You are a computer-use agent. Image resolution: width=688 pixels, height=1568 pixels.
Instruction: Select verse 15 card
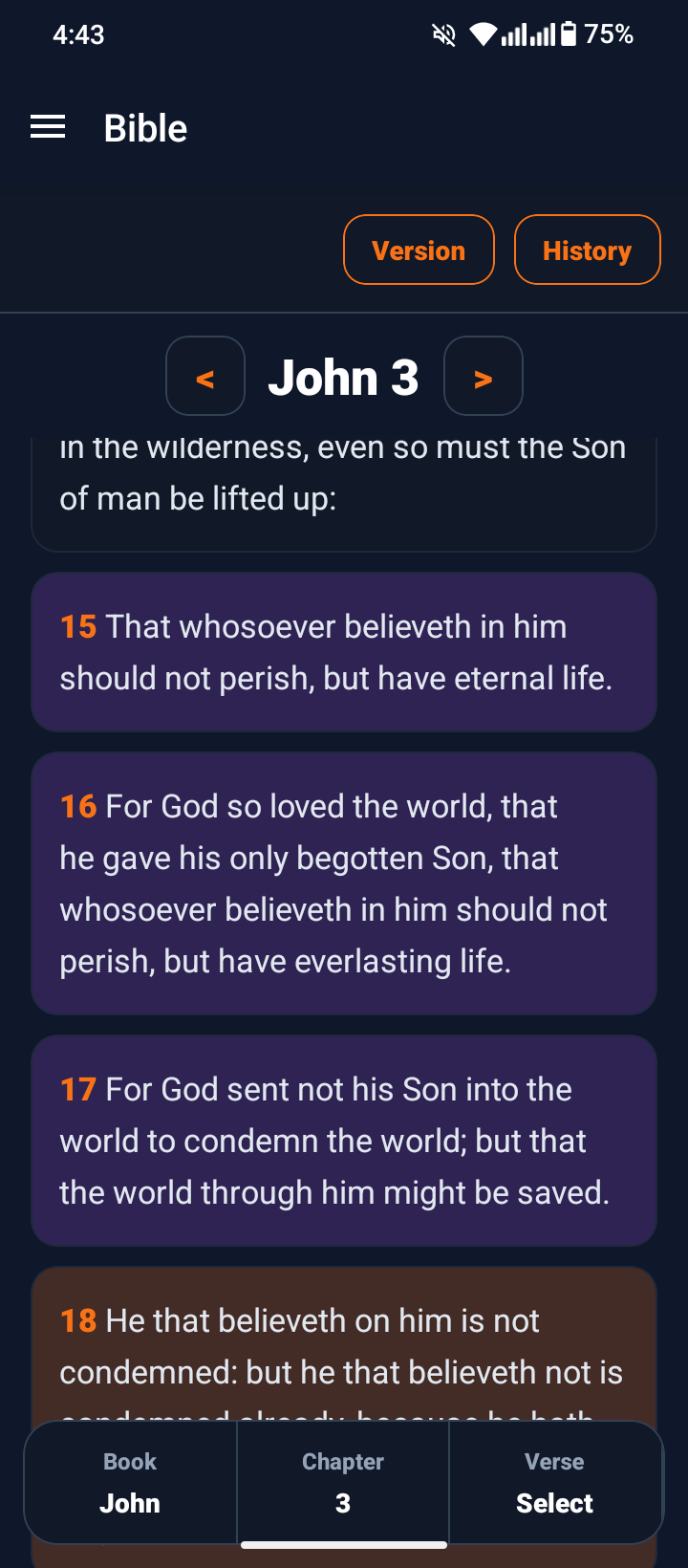click(344, 652)
